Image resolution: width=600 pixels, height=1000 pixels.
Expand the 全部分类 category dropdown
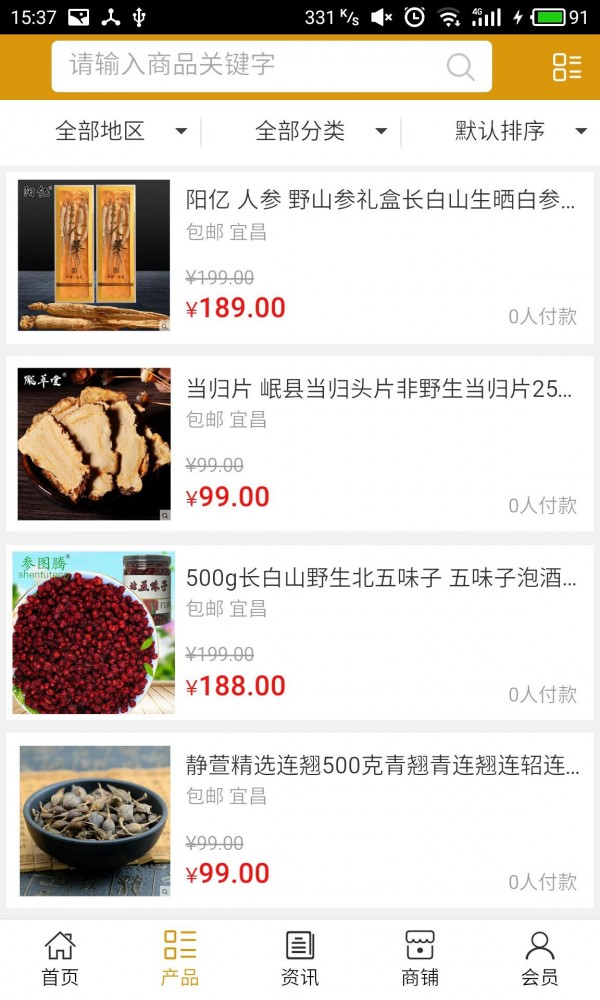[320, 131]
